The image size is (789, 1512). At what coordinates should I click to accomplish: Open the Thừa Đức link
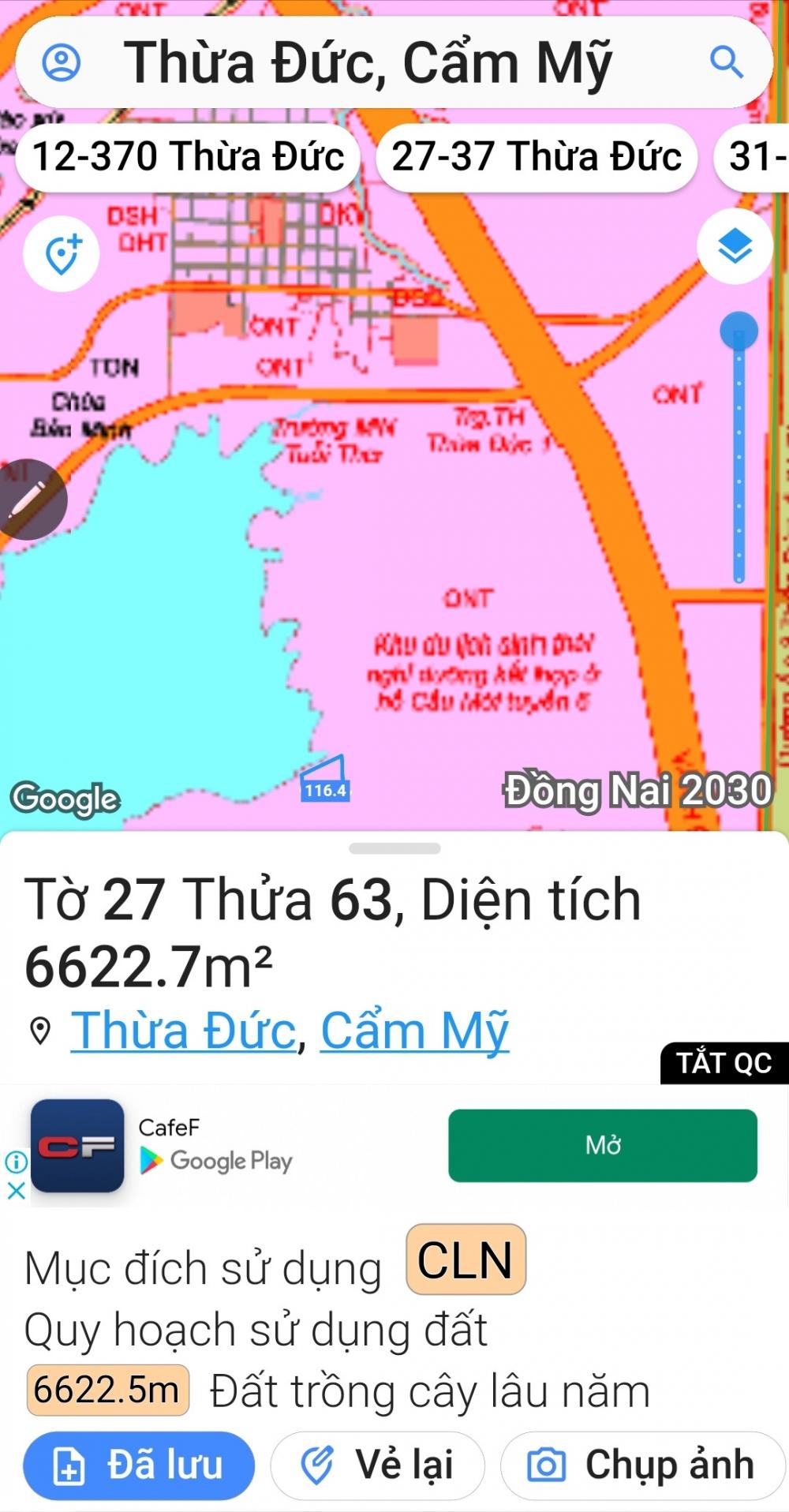tap(184, 1031)
